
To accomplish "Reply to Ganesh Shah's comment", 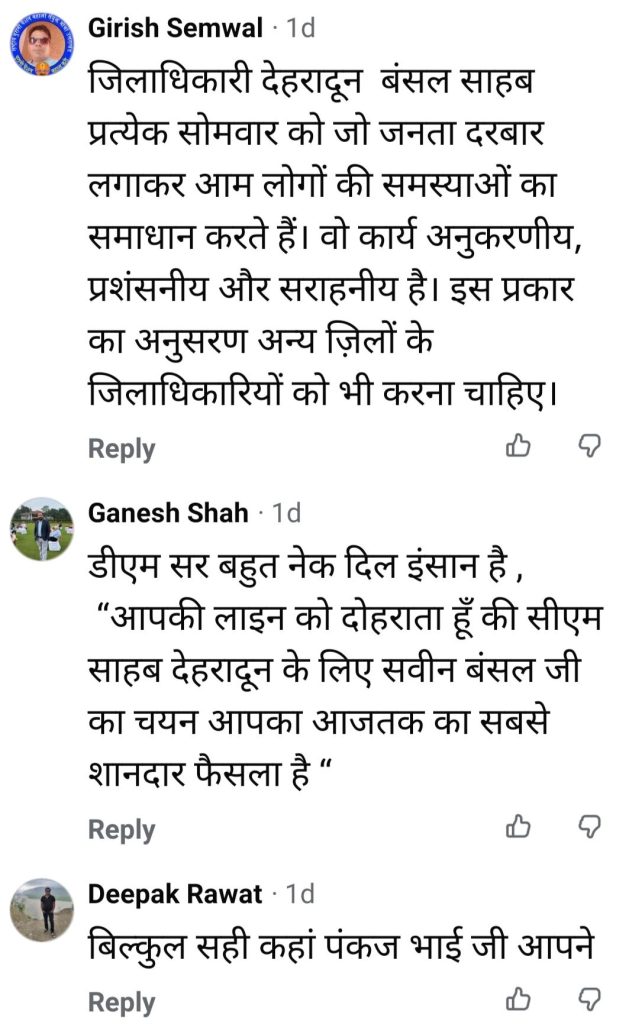I will tap(122, 829).
